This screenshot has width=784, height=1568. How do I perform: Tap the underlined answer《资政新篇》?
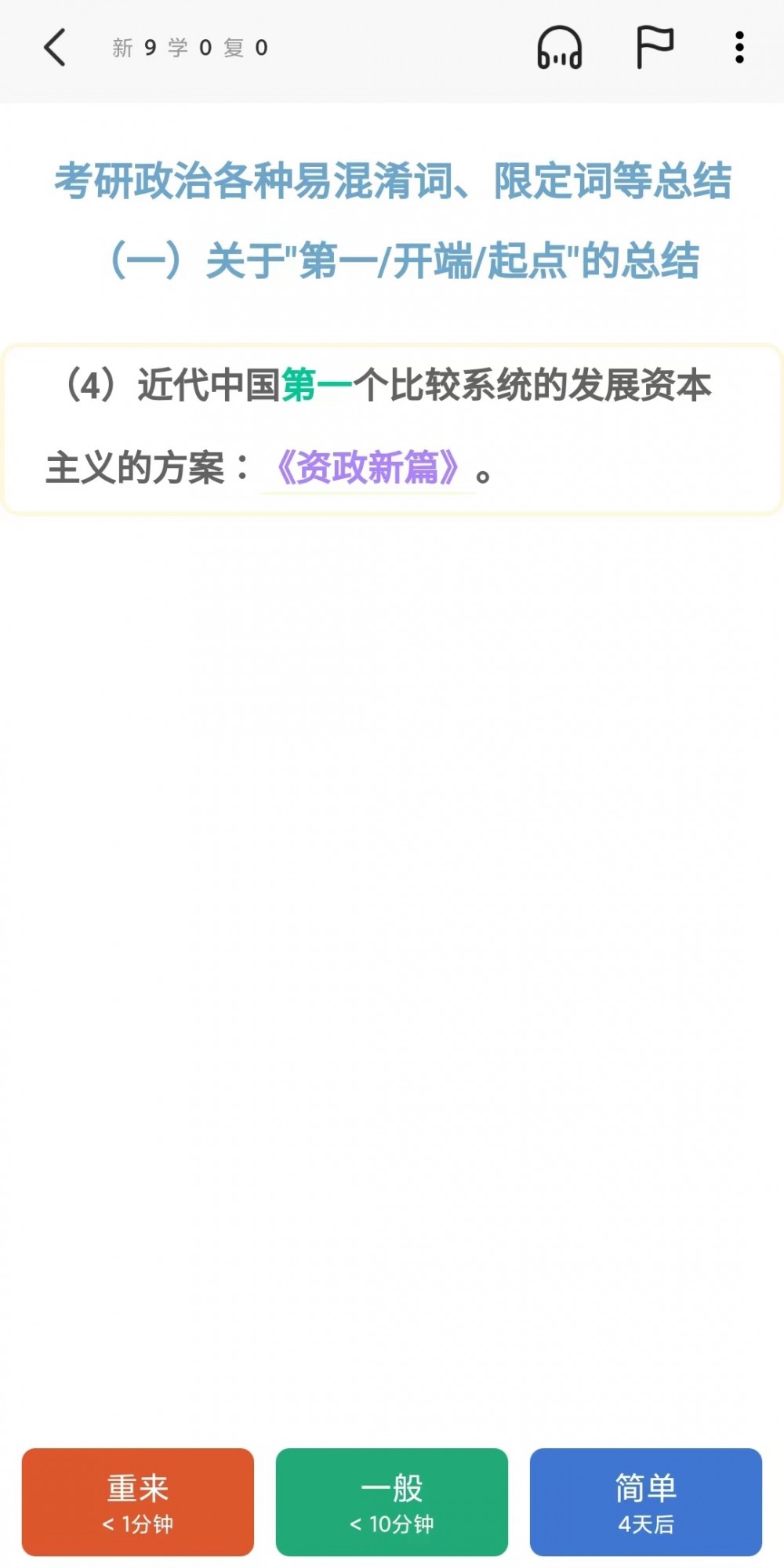pos(368,468)
